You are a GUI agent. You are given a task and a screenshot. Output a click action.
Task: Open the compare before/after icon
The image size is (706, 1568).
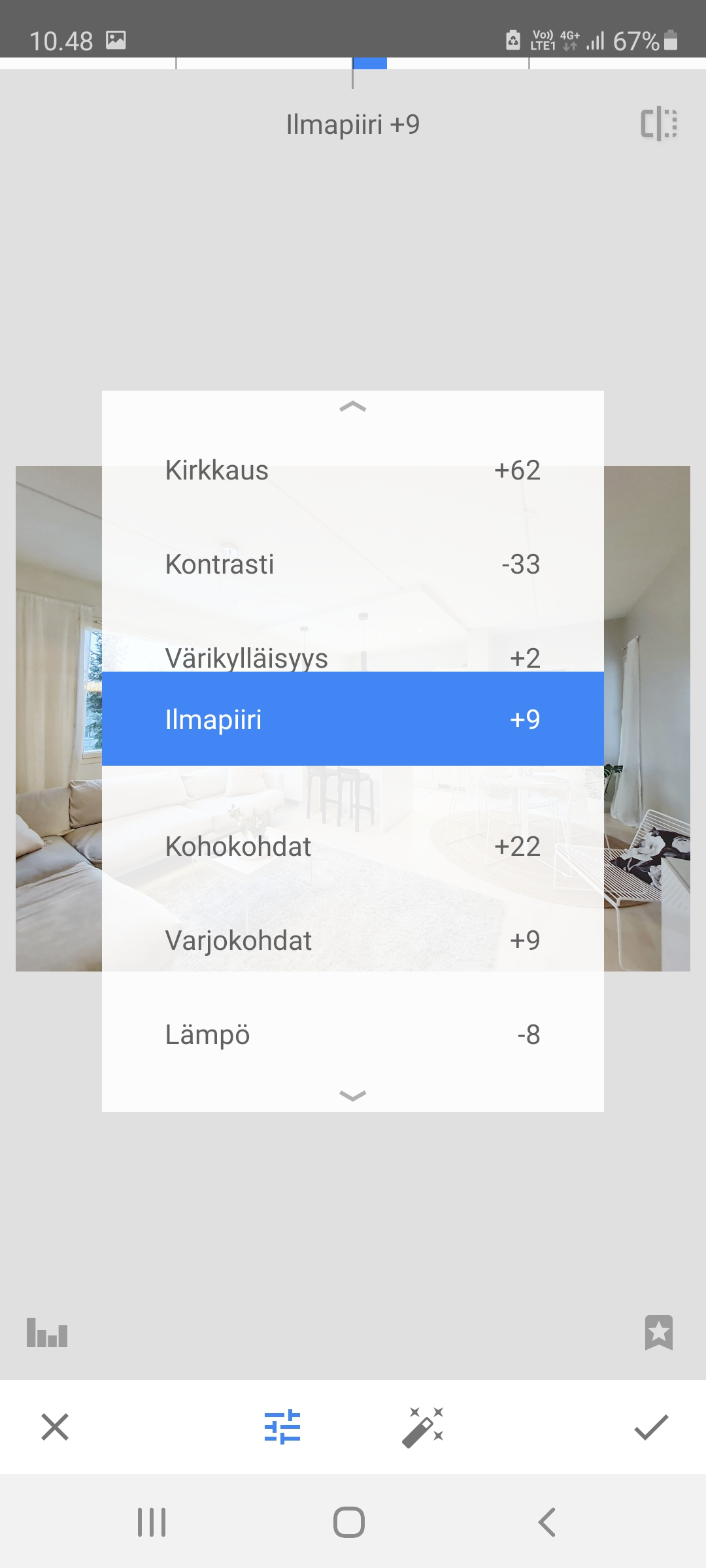(658, 124)
